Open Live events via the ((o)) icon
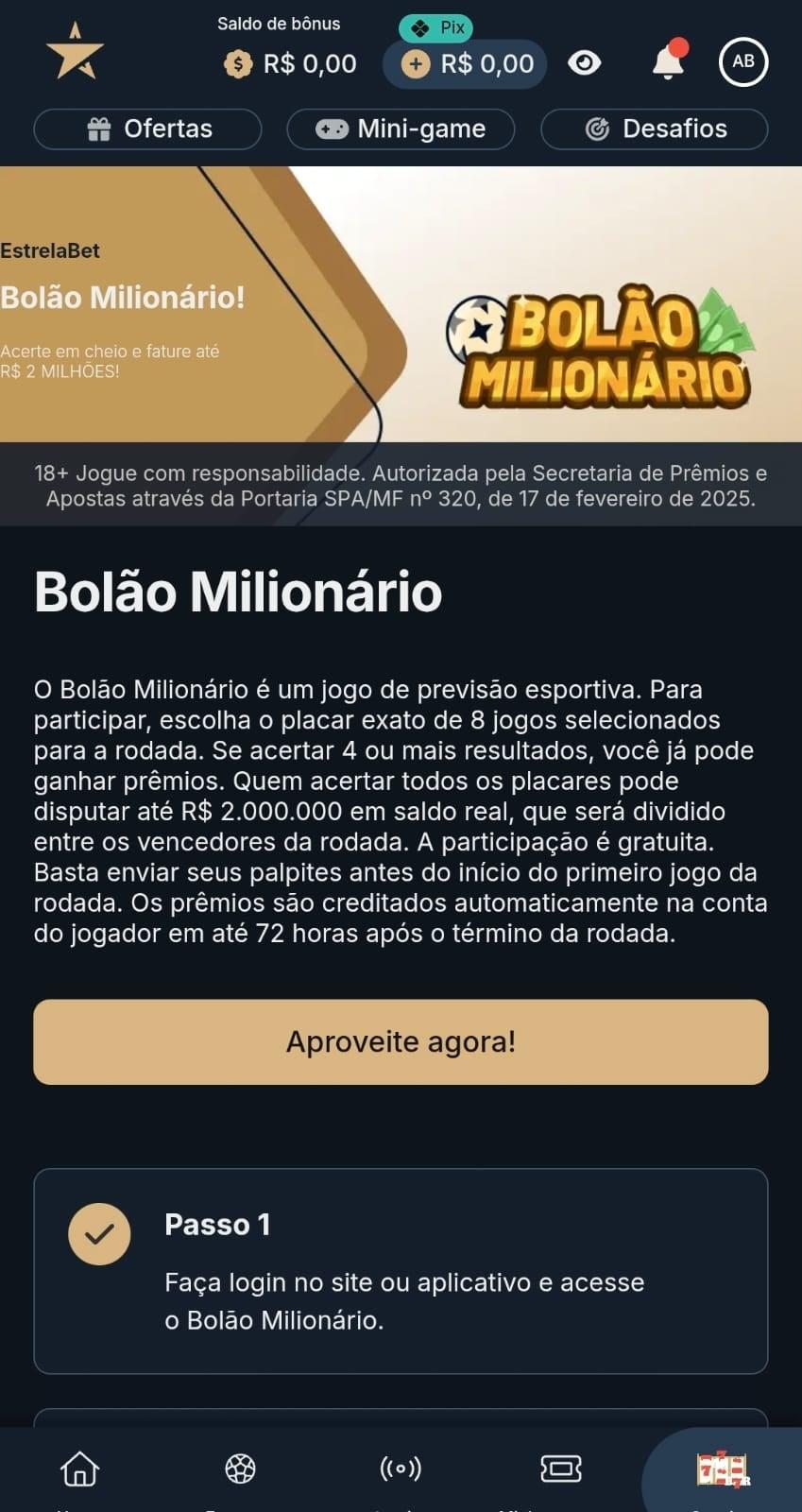Viewport: 802px width, 1512px height. (401, 1469)
